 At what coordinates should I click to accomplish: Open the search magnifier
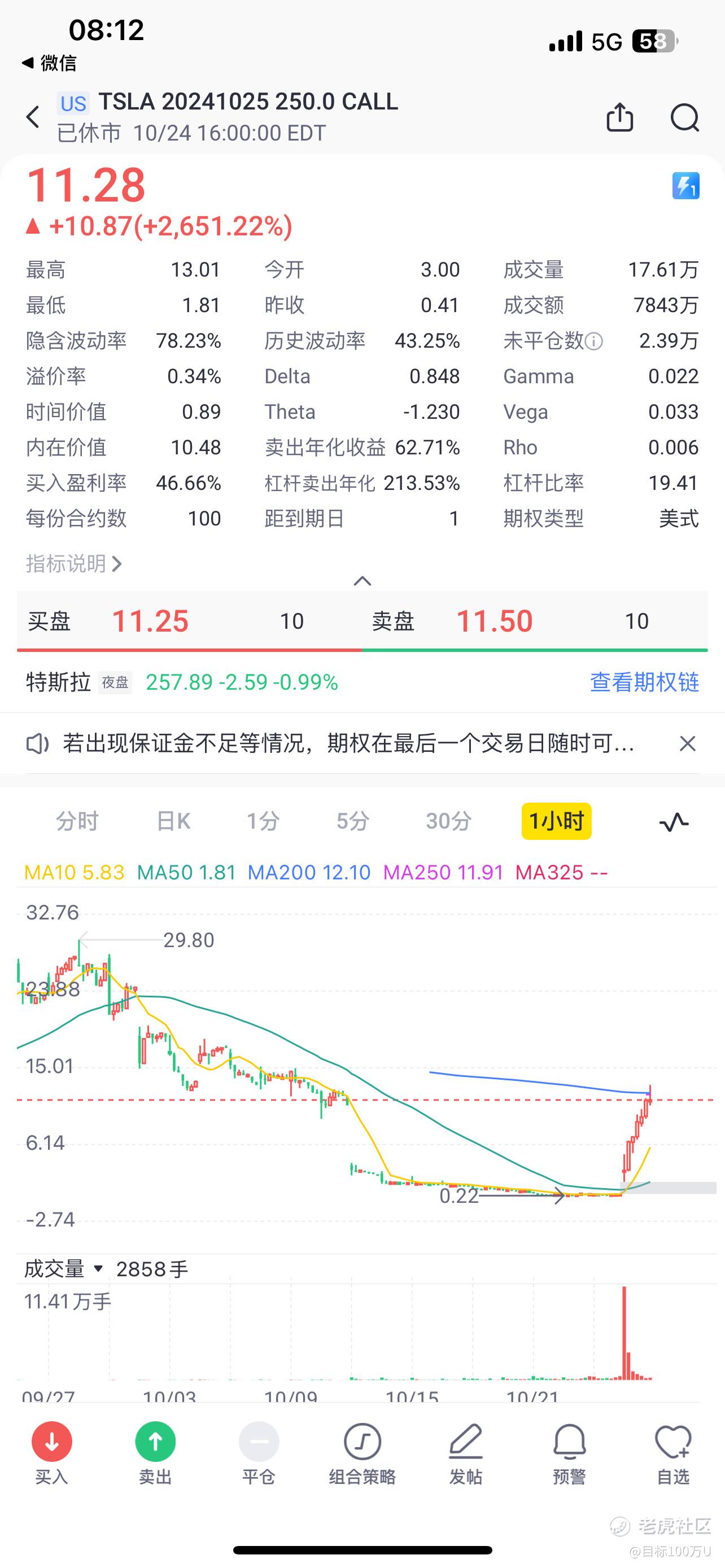[x=685, y=117]
